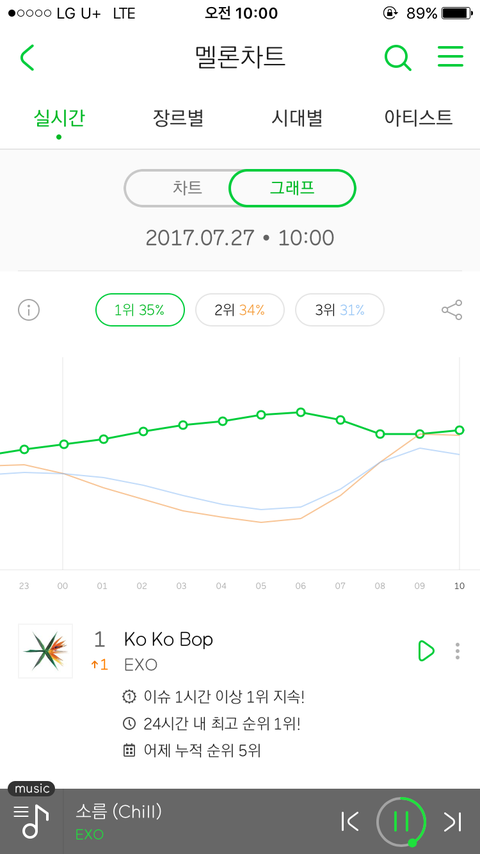Open the hamburger menu
Screen dimensions: 480x854
[451, 57]
